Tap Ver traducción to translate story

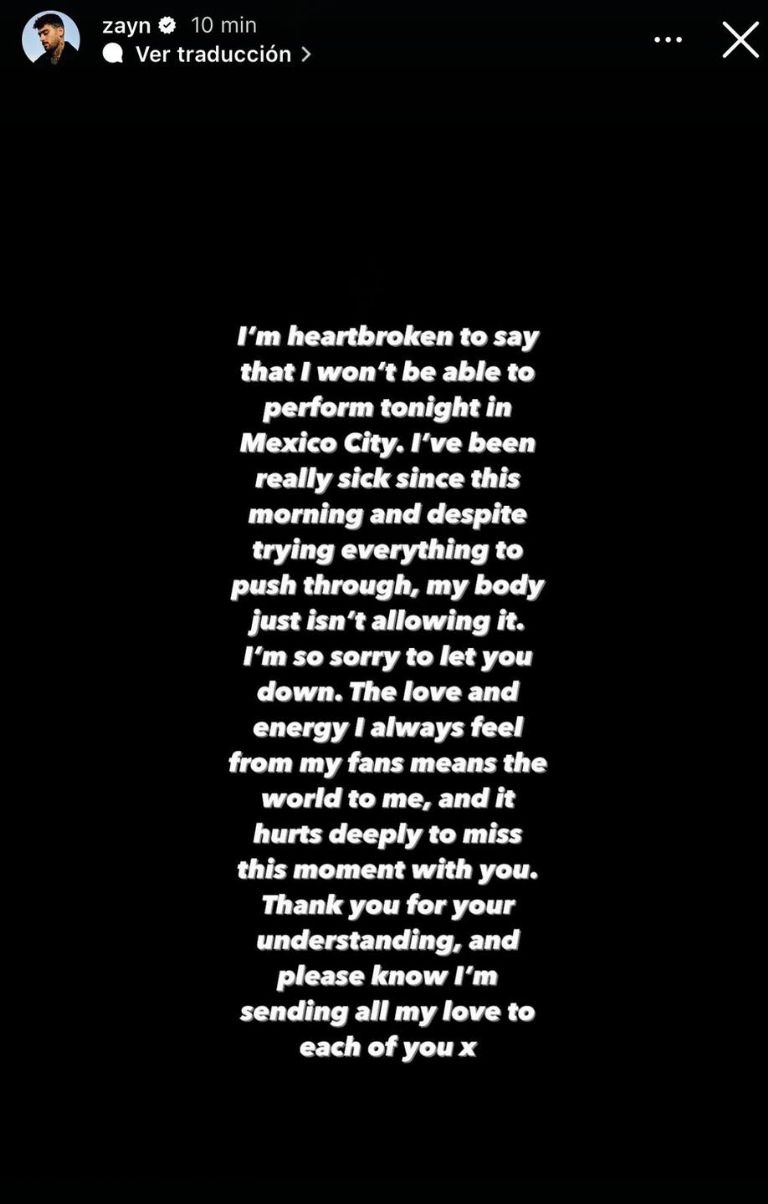point(212,54)
